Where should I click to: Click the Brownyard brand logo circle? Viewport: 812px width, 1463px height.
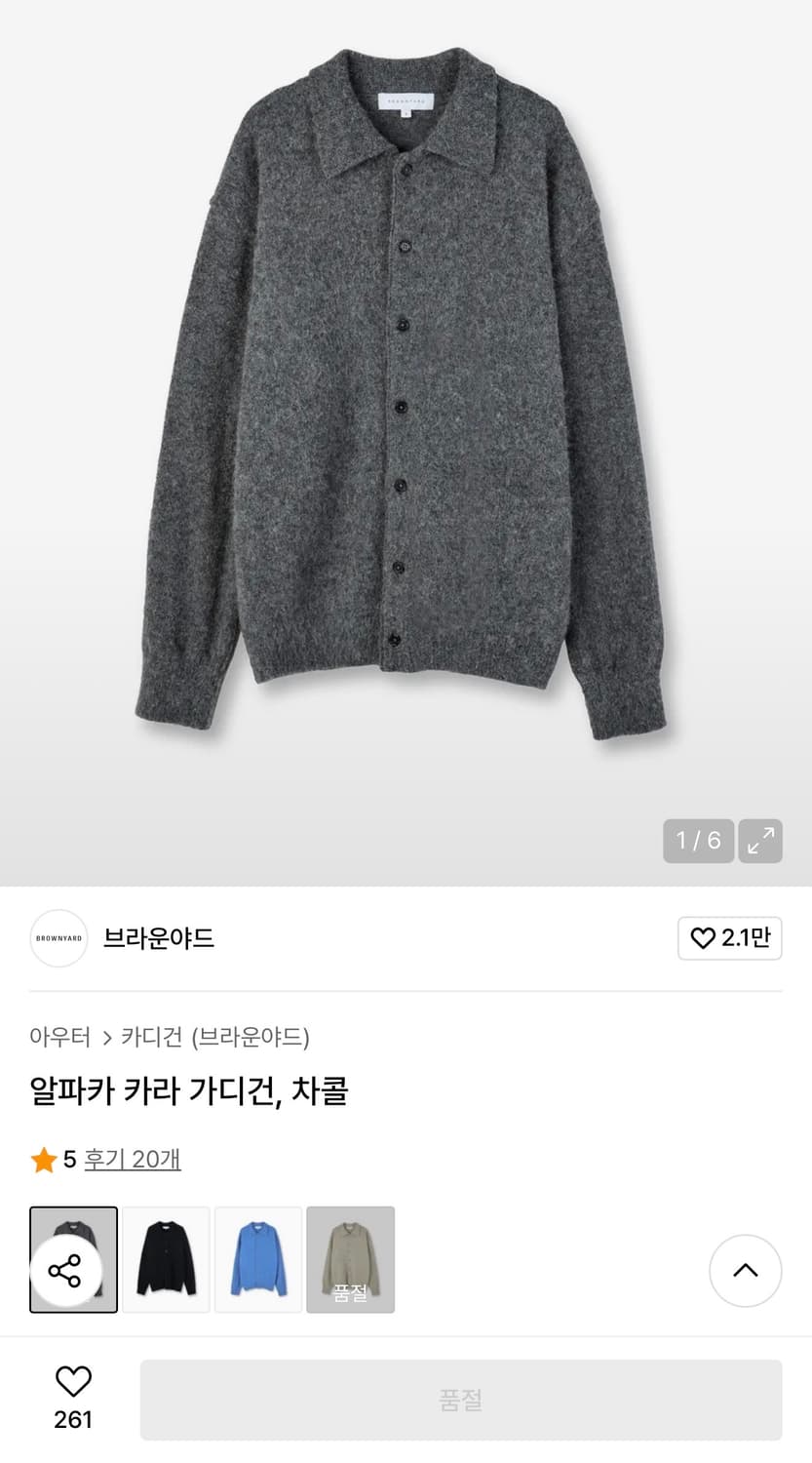58,938
